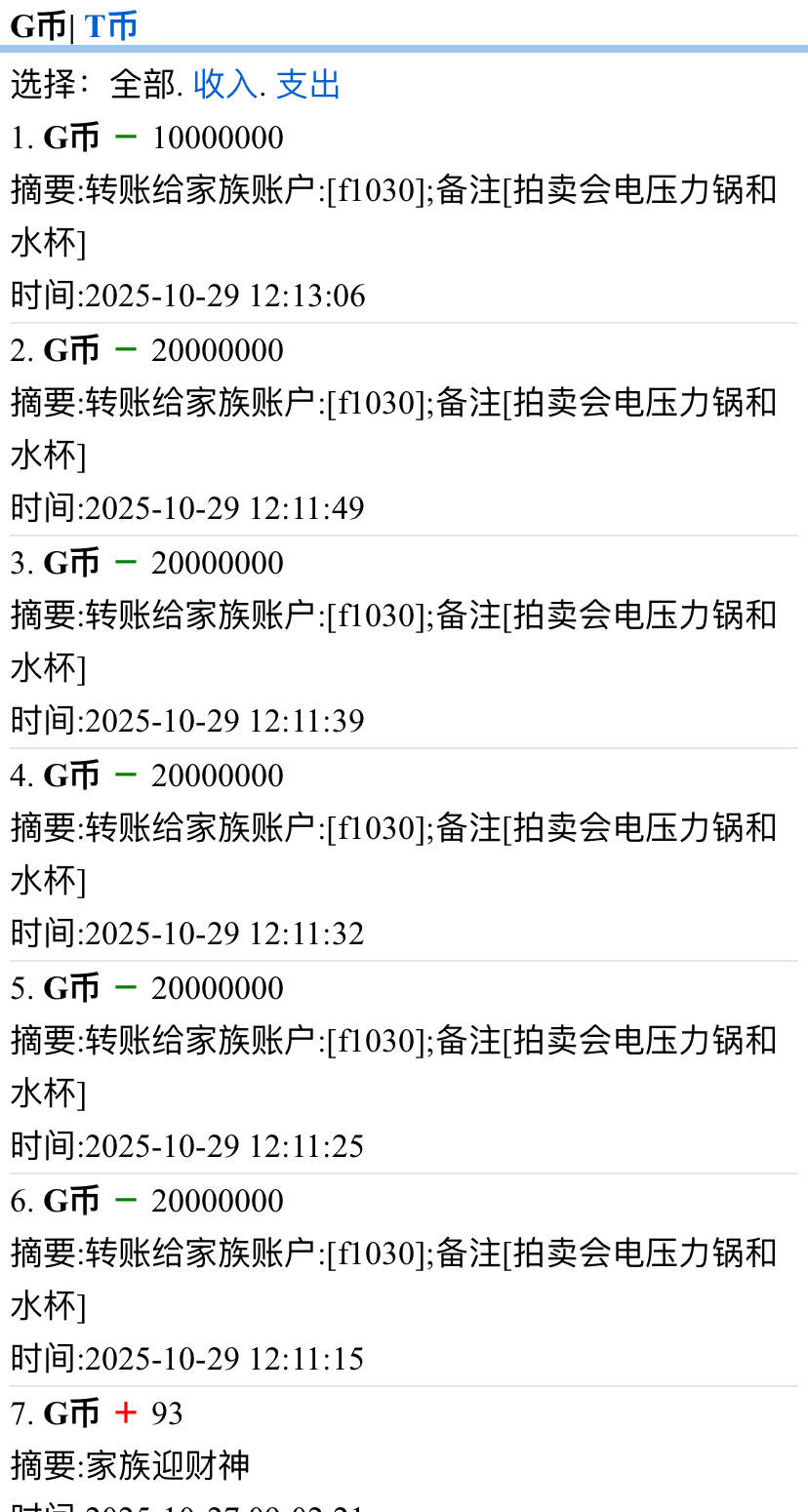
Task: Filter records by 收入
Action: (224, 85)
